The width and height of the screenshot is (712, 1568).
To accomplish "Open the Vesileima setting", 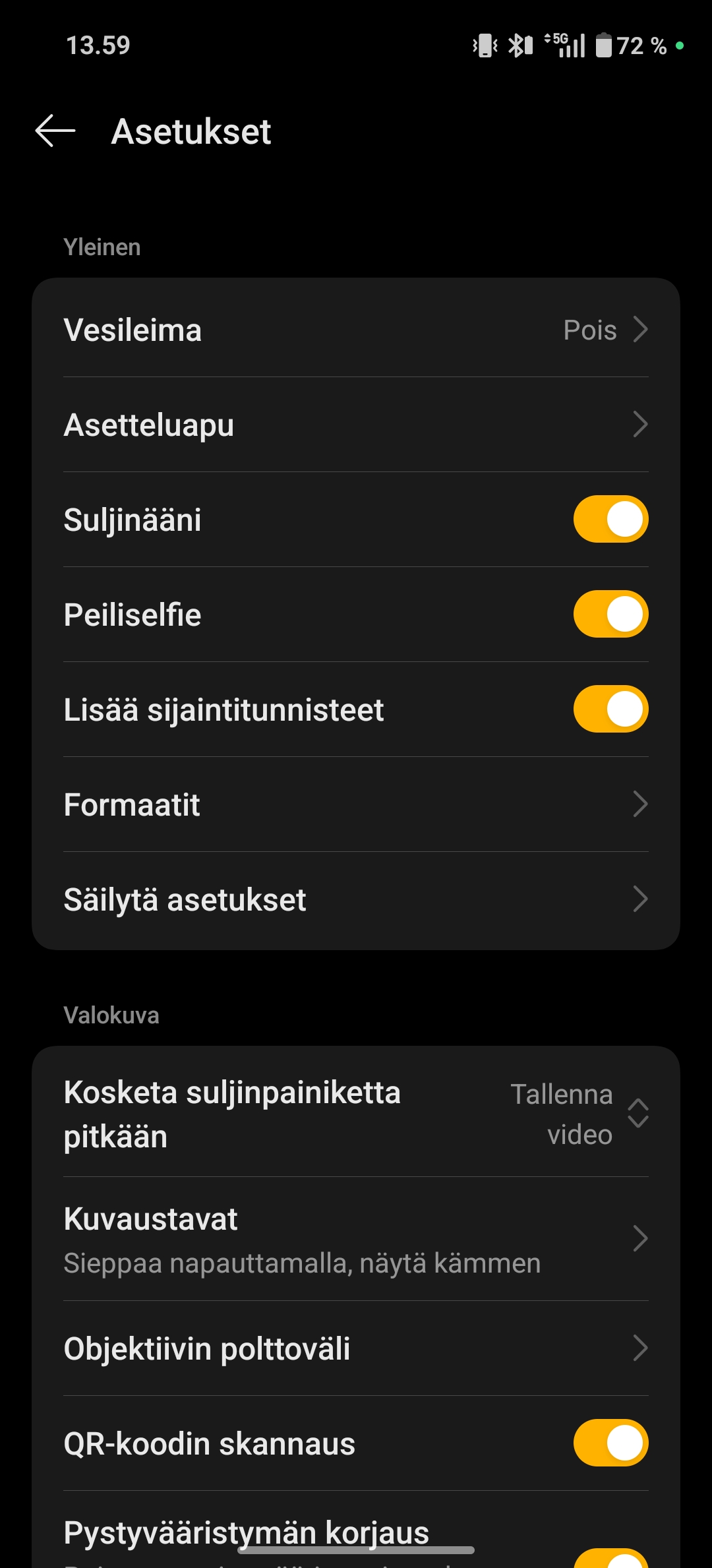I will point(356,329).
